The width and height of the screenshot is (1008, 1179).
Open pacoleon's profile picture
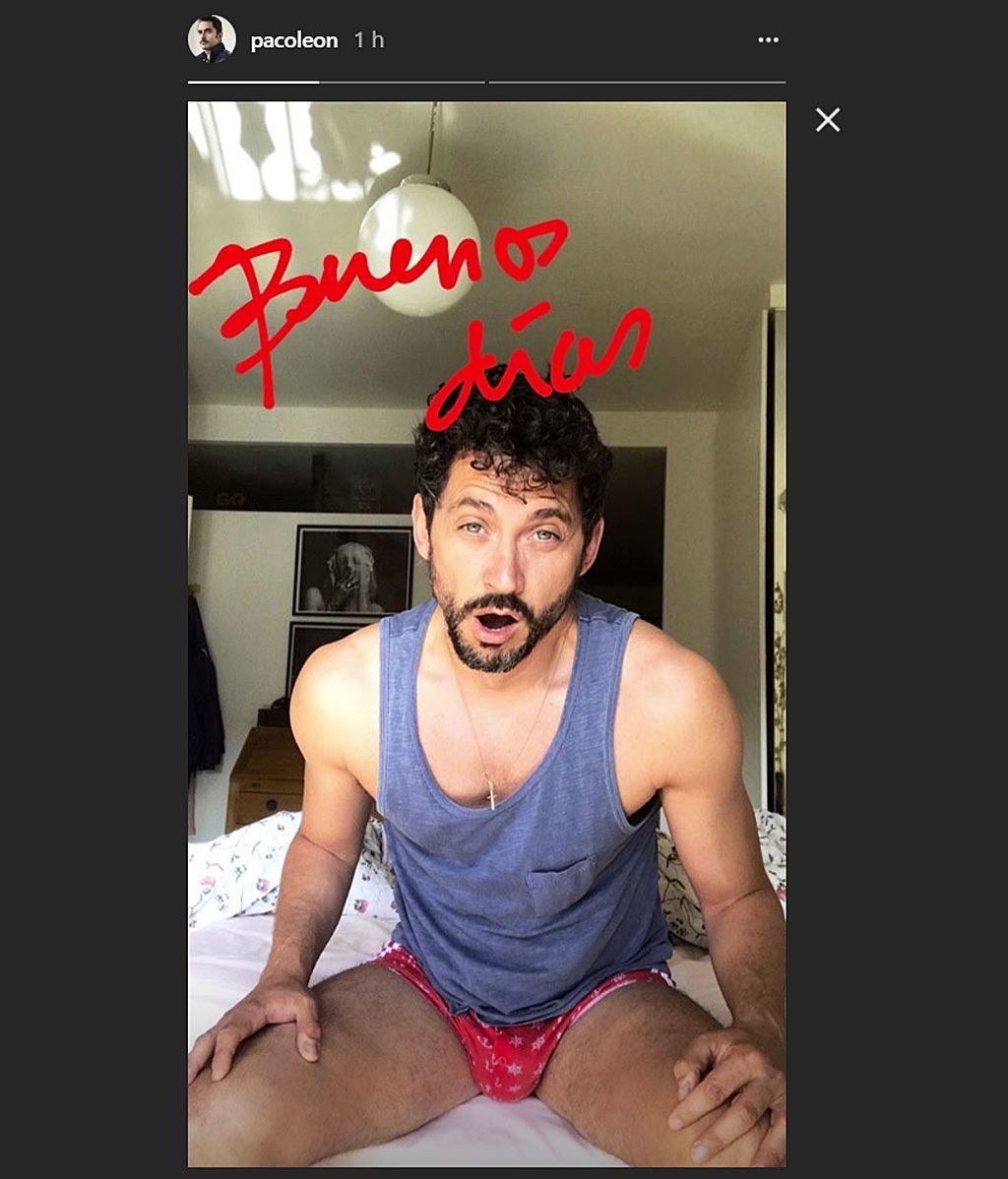[x=212, y=40]
